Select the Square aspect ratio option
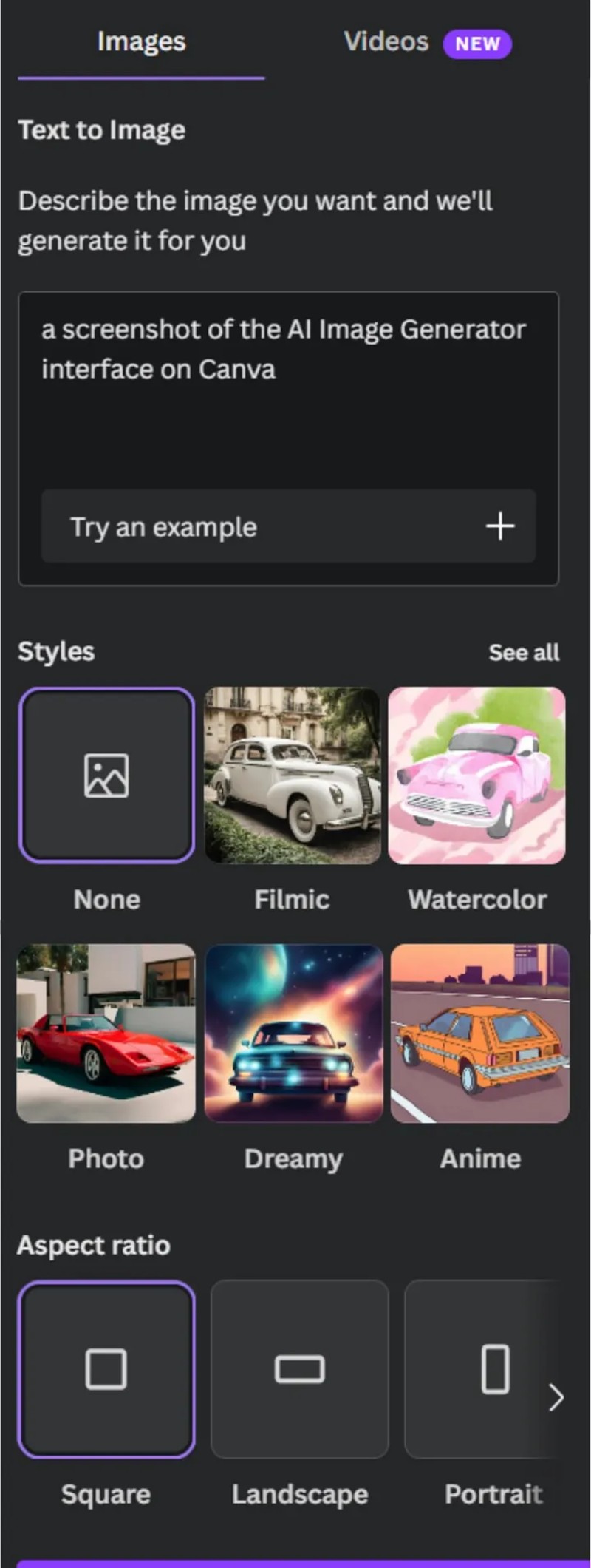The width and height of the screenshot is (591, 1568). tap(106, 1369)
